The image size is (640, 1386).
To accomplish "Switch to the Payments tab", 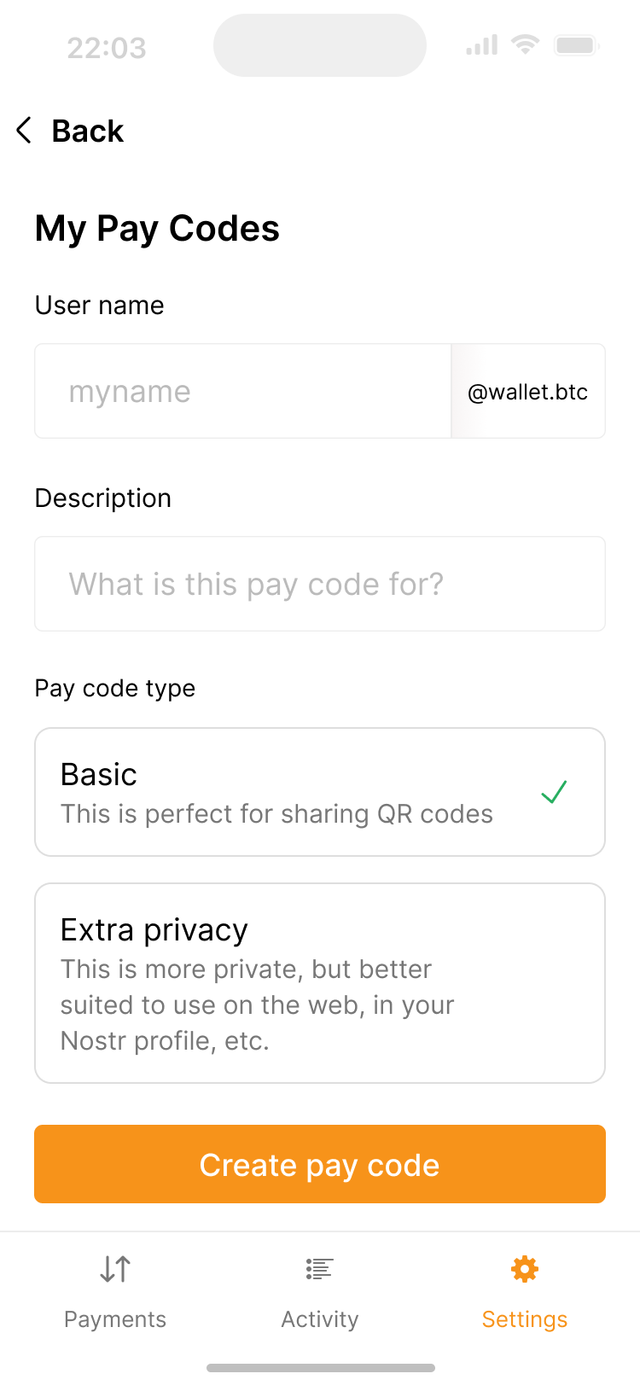I will (115, 1292).
